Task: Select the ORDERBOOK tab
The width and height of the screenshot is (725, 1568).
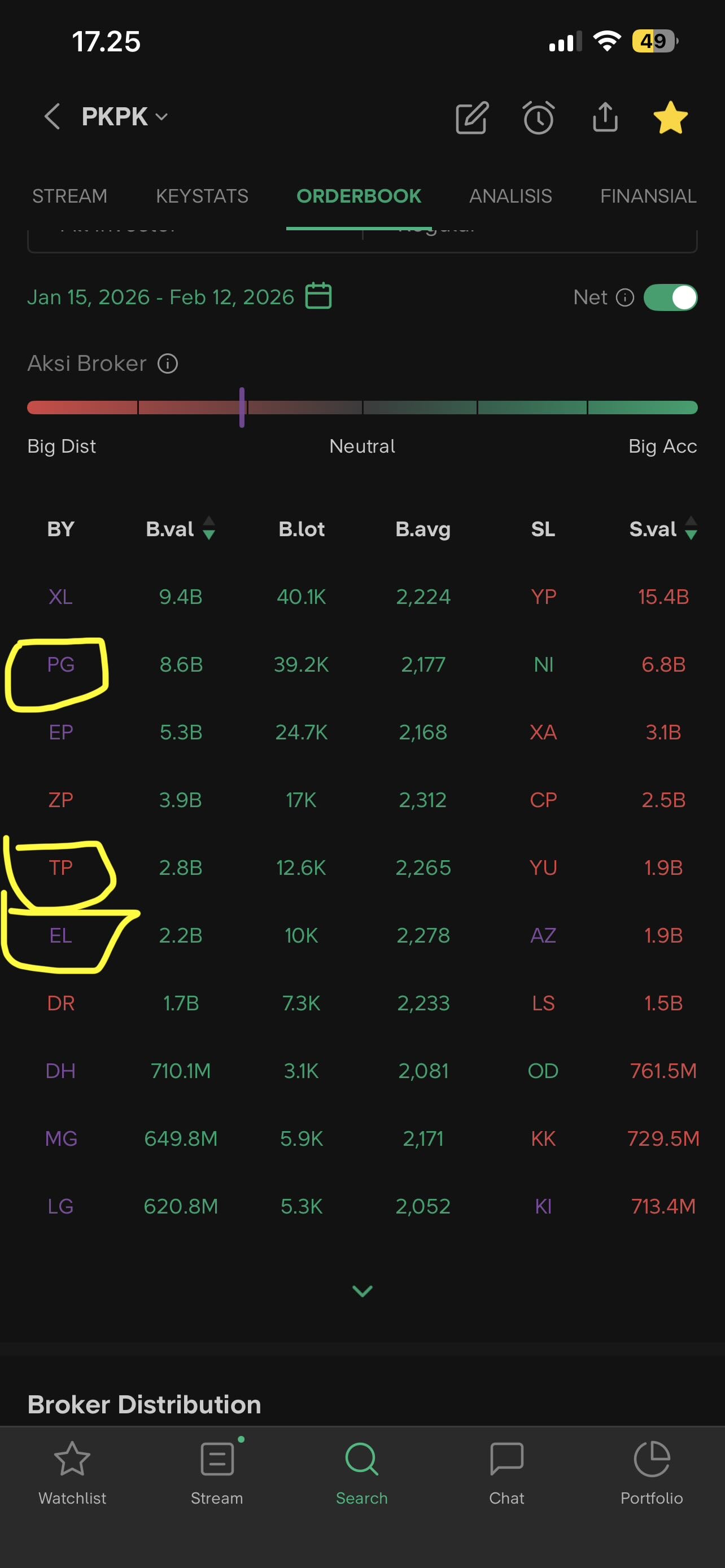Action: pos(359,196)
